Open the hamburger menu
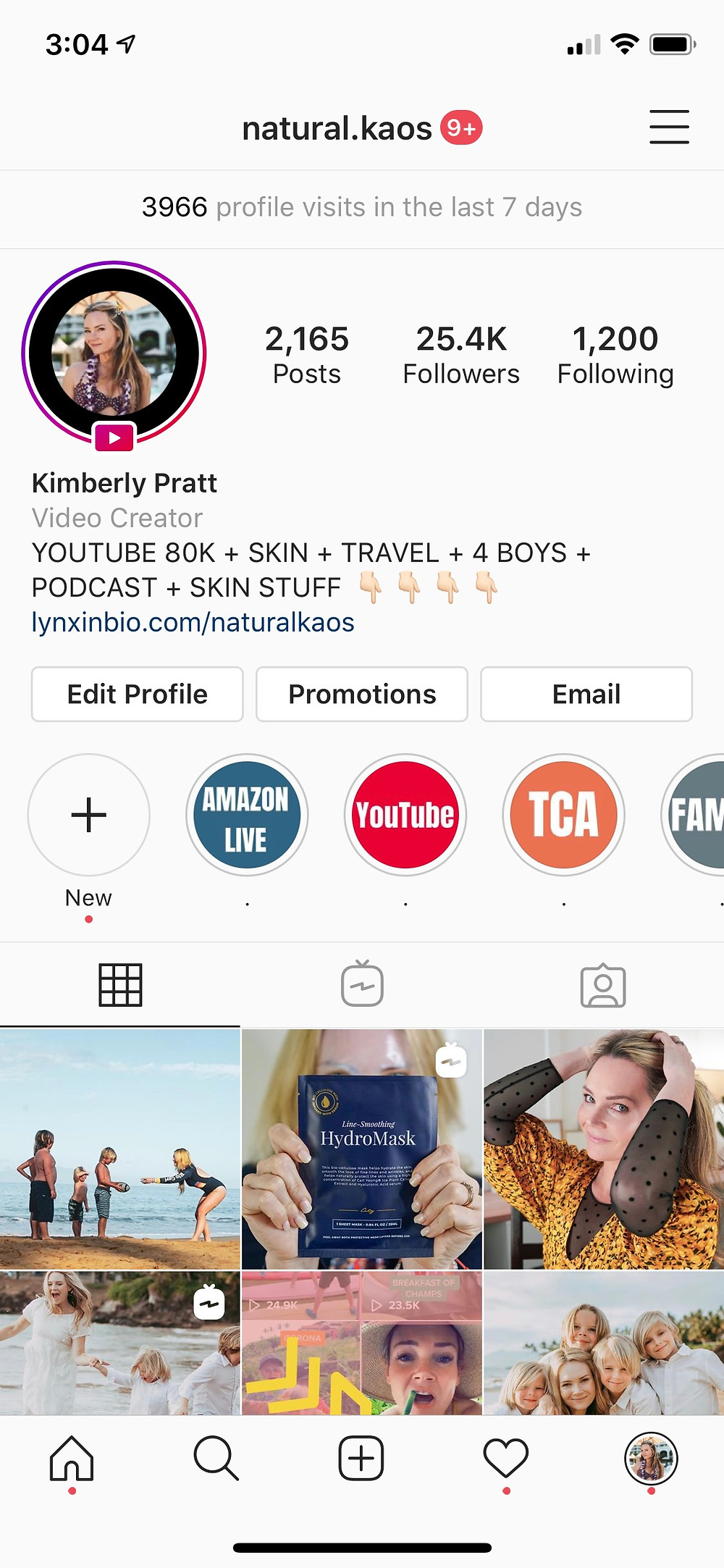Image resolution: width=724 pixels, height=1568 pixels. pyautogui.click(x=668, y=127)
